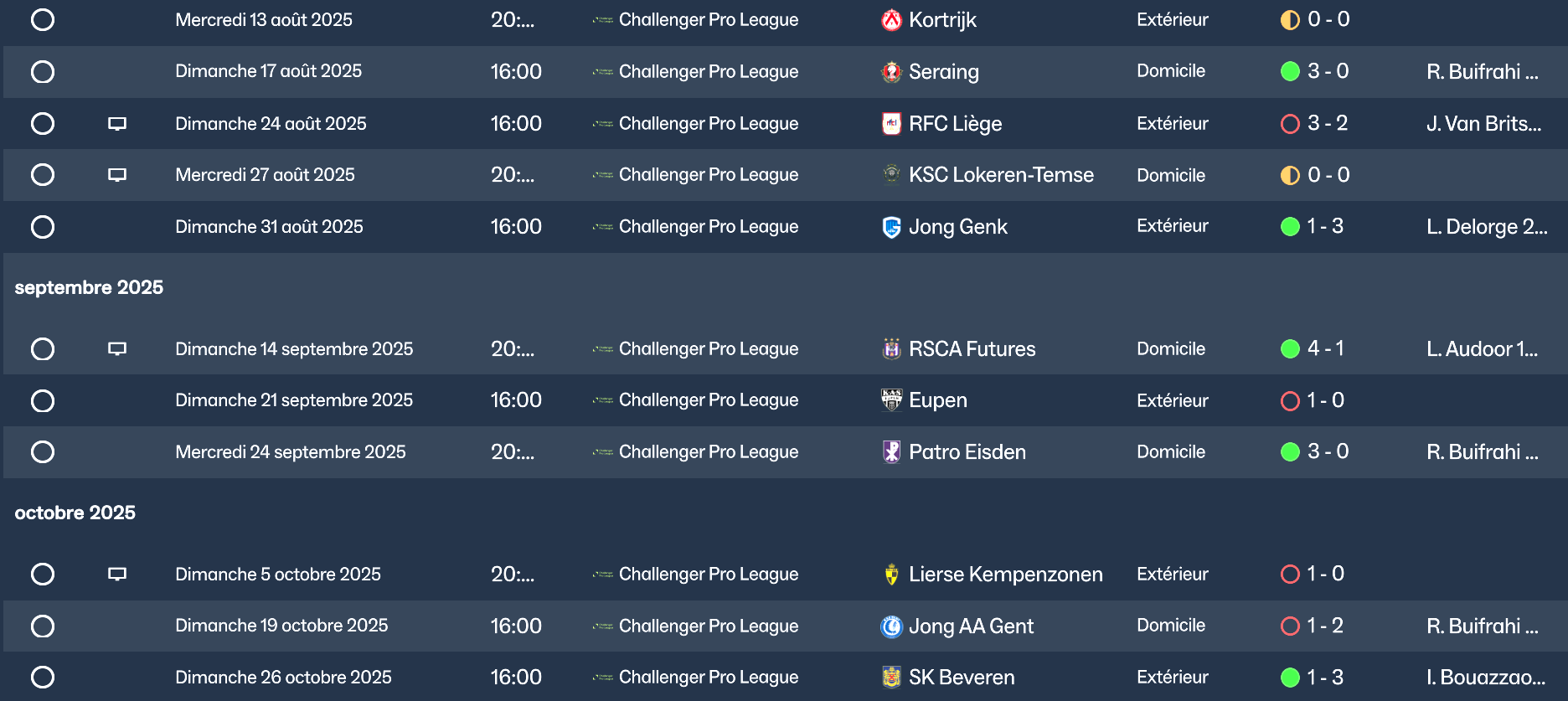Select the Patro Eisden match circle
The width and height of the screenshot is (1568, 701).
click(43, 452)
